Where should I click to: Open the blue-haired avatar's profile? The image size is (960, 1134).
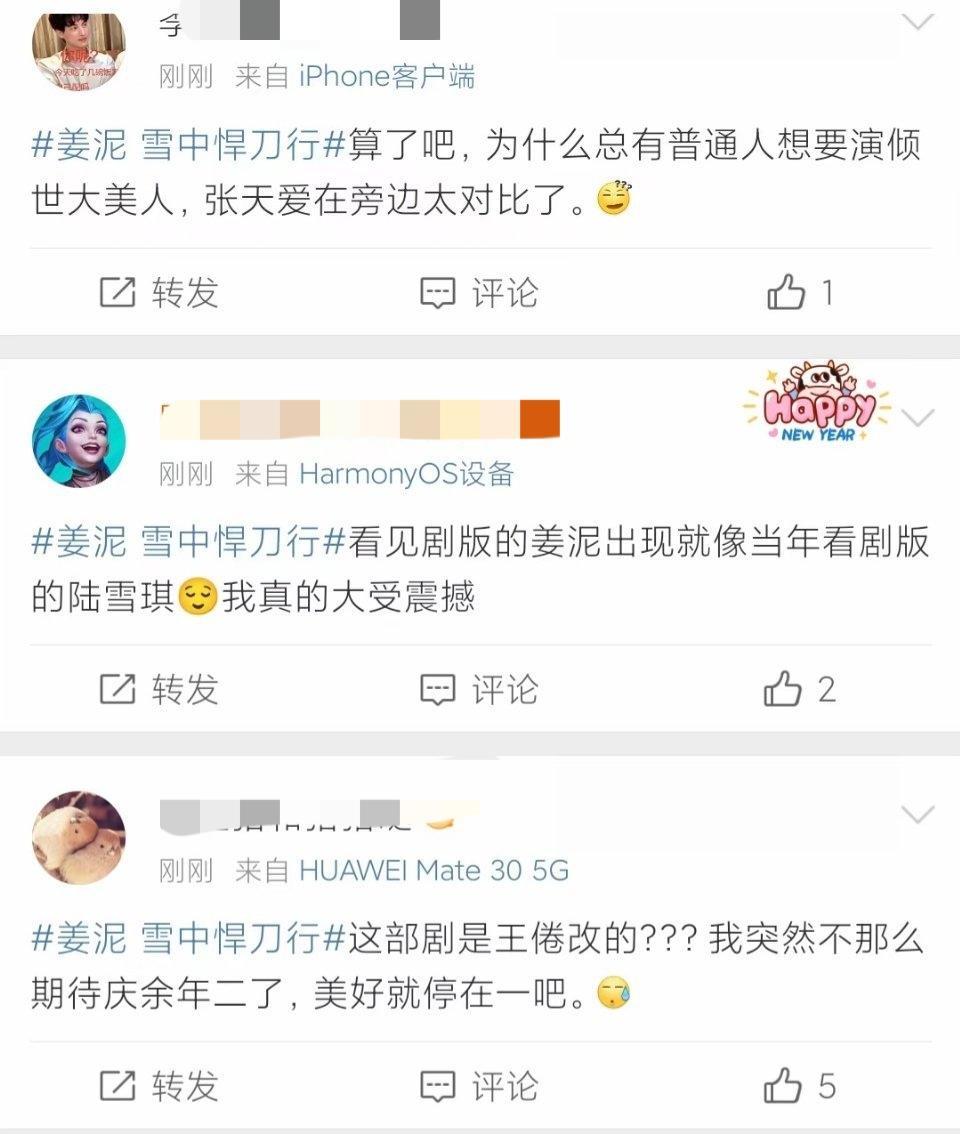(79, 440)
